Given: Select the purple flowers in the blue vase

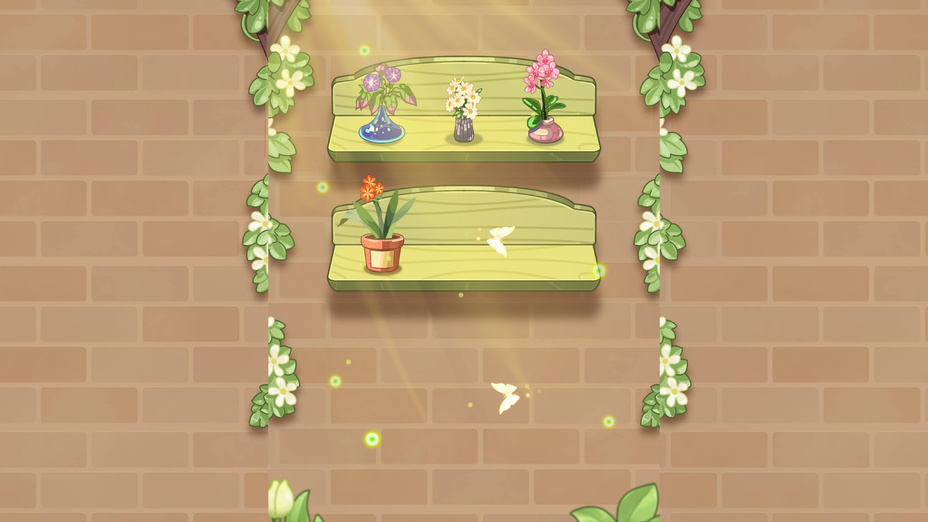Looking at the screenshot, I should click(x=381, y=106).
